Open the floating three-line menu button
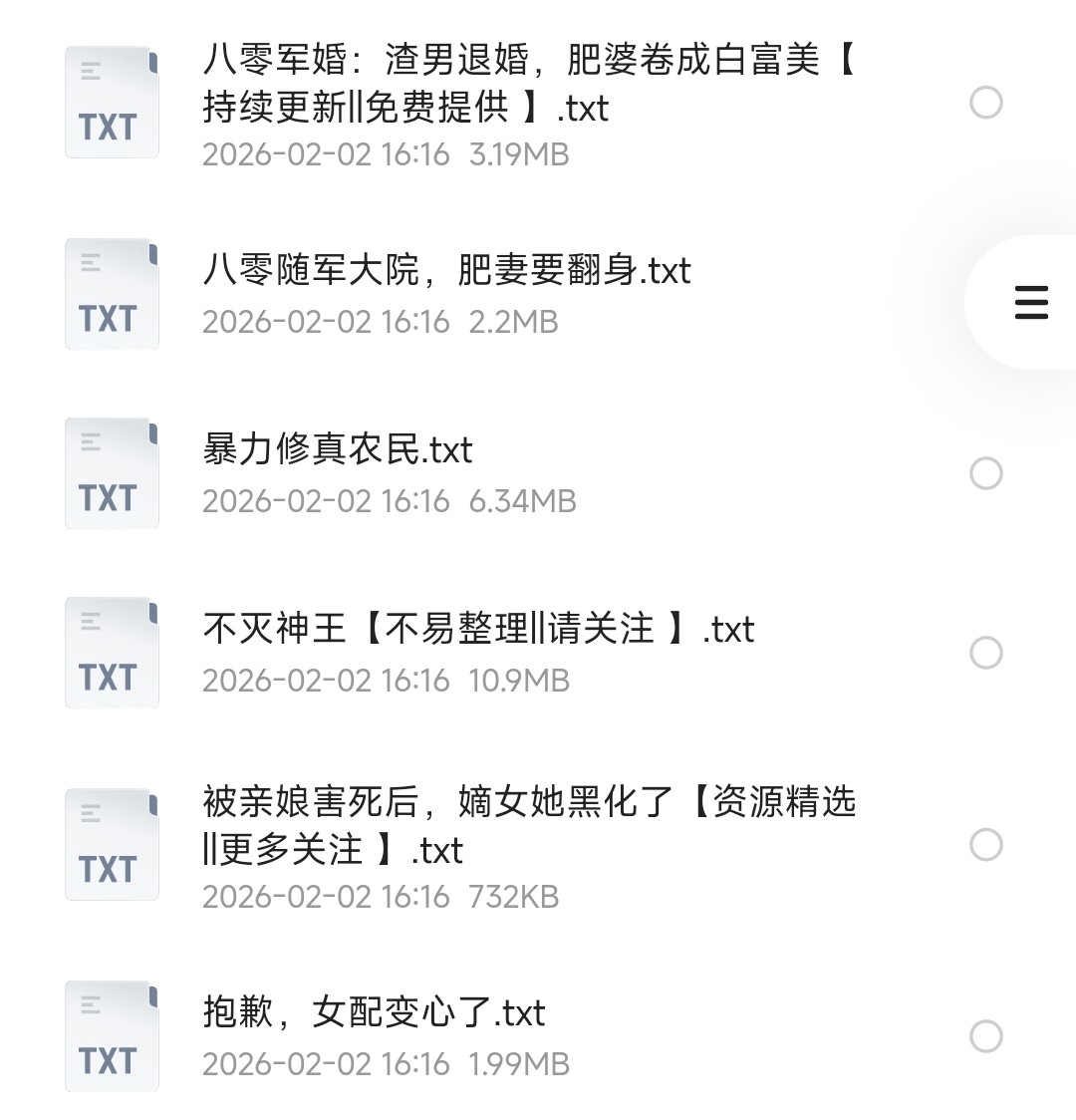 click(x=1031, y=302)
